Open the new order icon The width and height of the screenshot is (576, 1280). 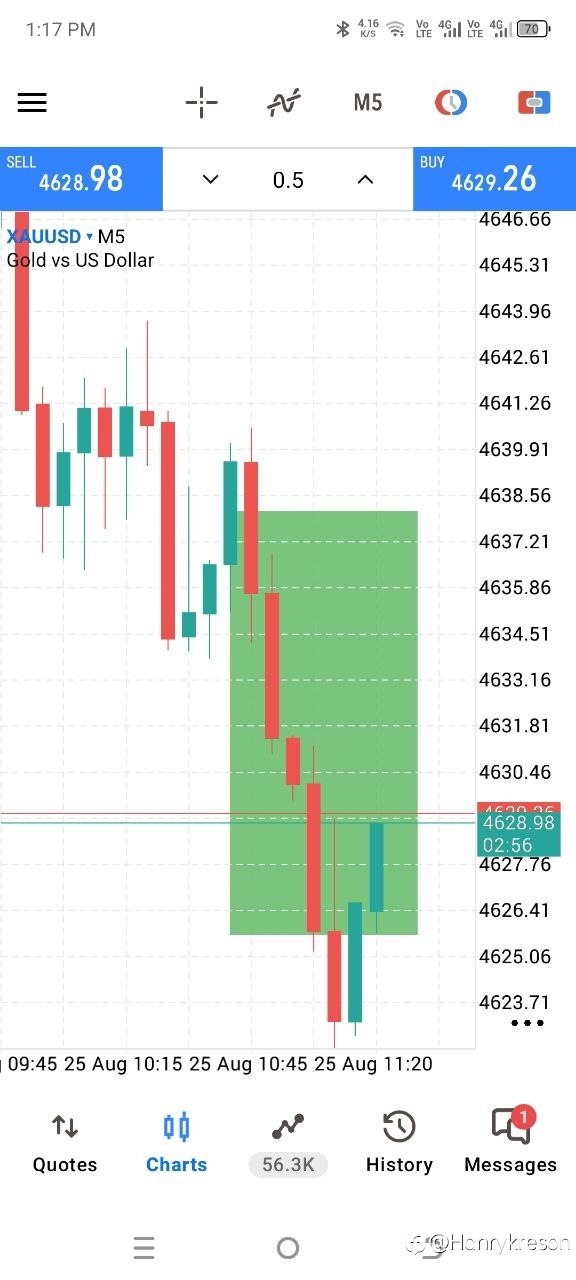click(x=534, y=102)
